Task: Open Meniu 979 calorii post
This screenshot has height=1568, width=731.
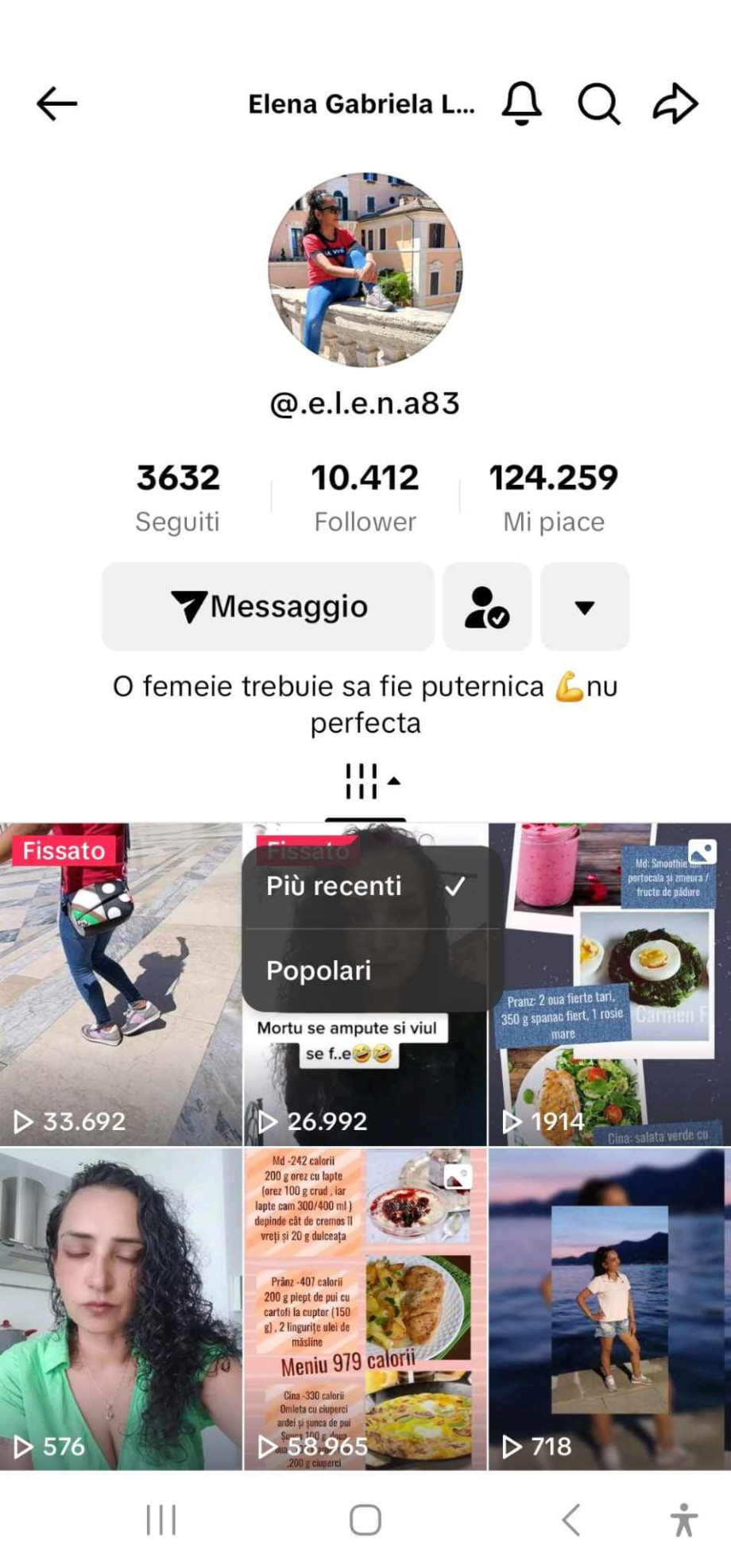Action: coord(365,1309)
